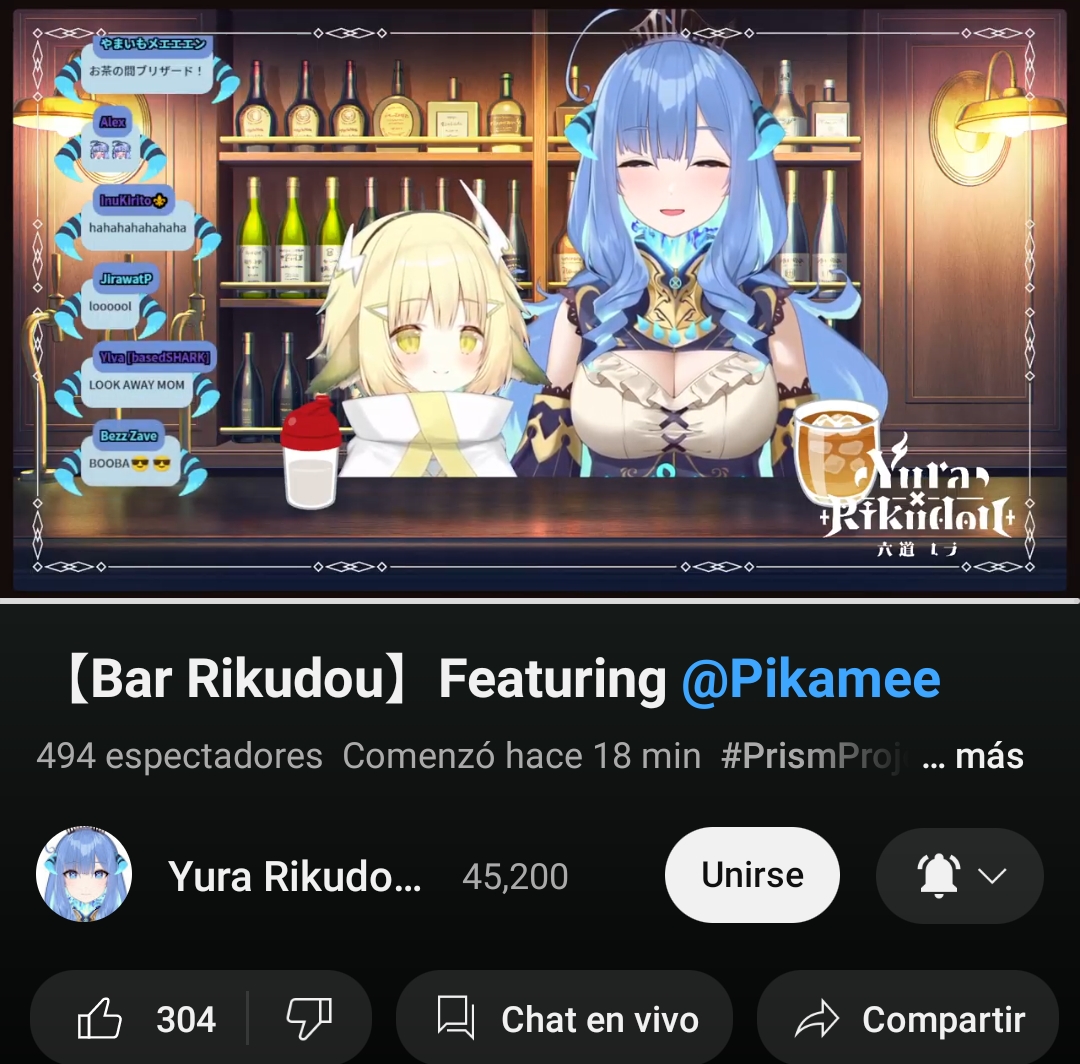
Task: Tap the video player to show controls
Action: coord(540,300)
